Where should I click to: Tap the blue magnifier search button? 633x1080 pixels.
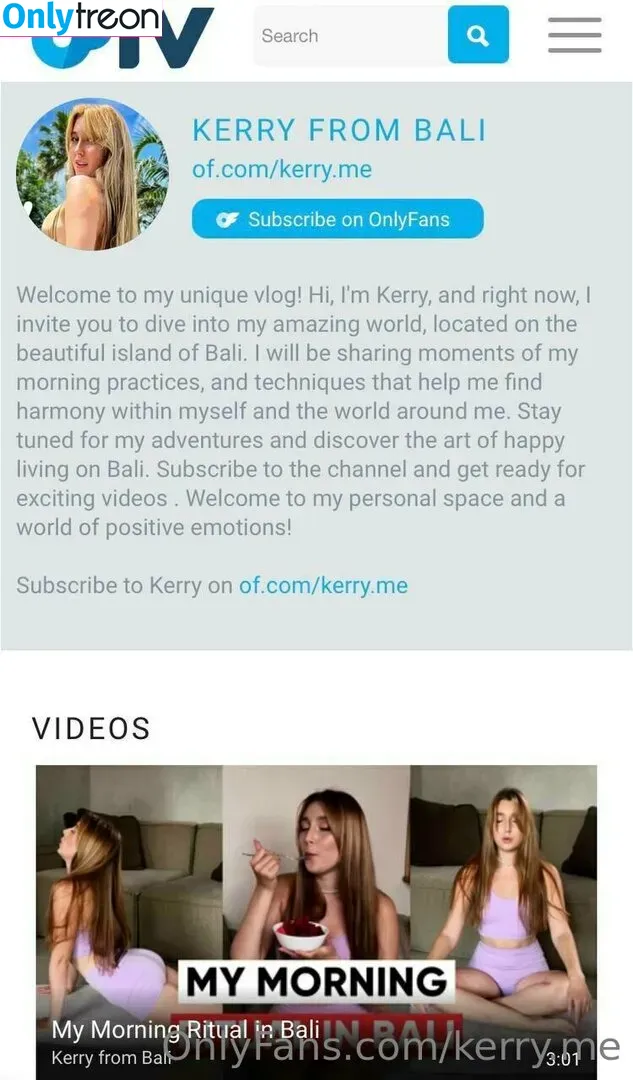[x=478, y=36]
